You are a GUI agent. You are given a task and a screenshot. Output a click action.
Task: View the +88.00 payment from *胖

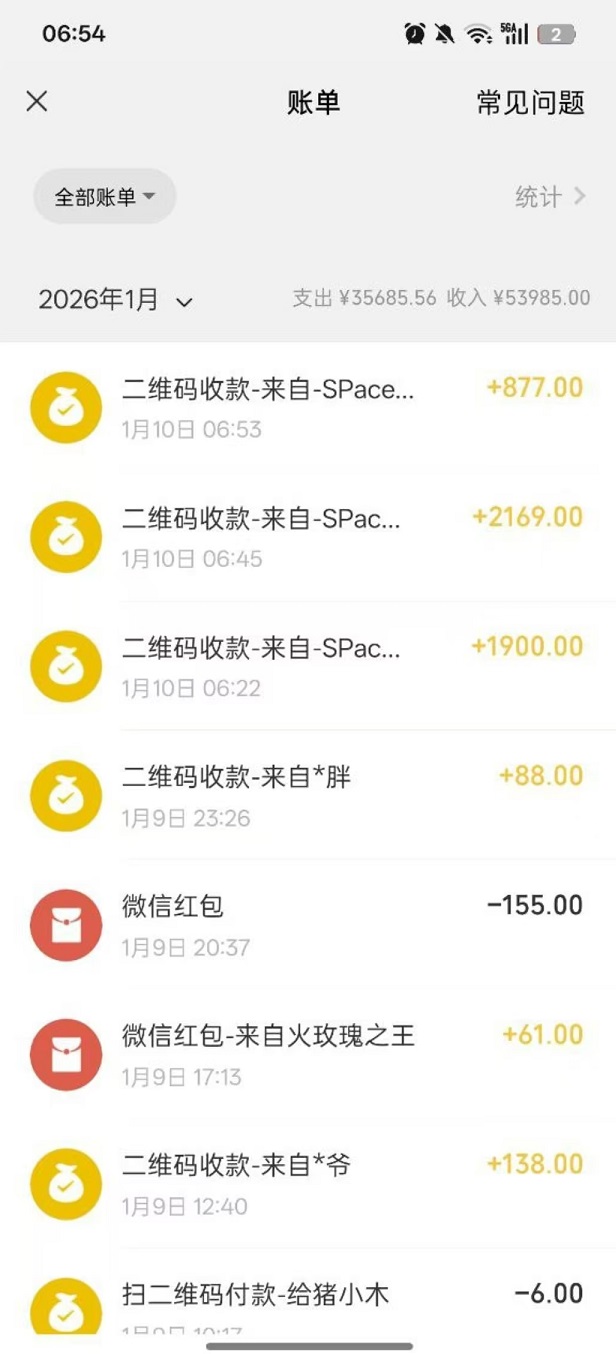pyautogui.click(x=308, y=796)
